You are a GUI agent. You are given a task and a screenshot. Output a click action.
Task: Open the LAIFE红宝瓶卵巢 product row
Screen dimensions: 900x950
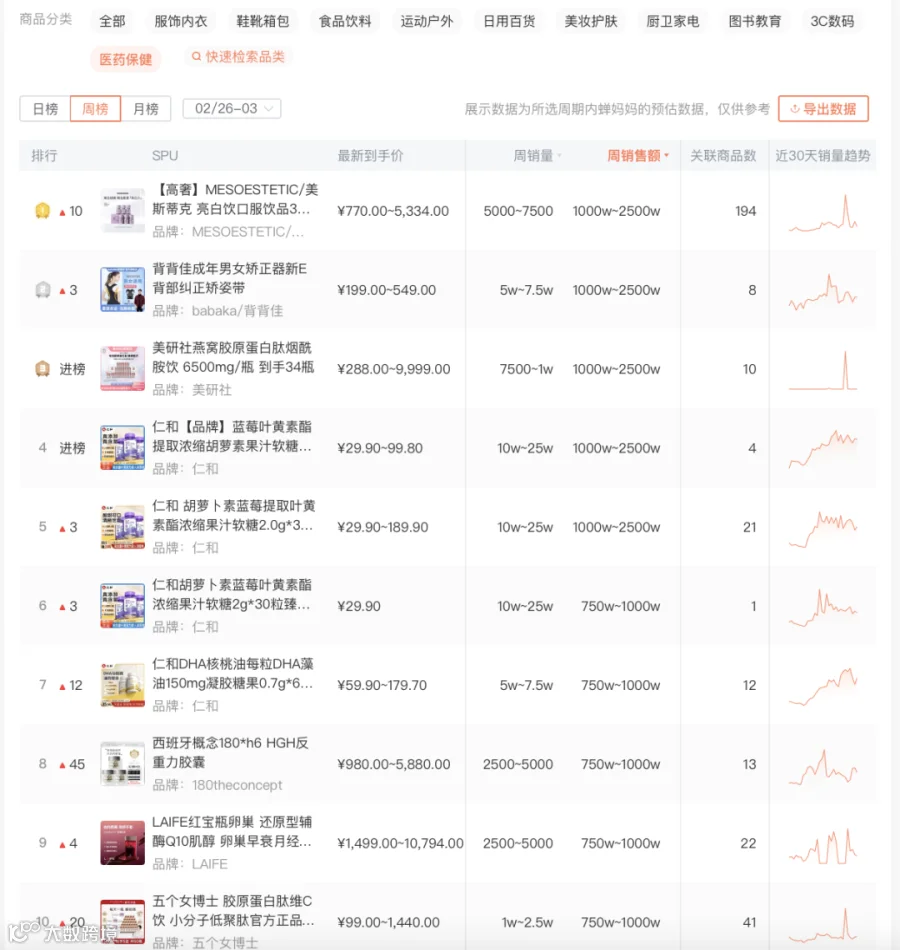tap(447, 843)
